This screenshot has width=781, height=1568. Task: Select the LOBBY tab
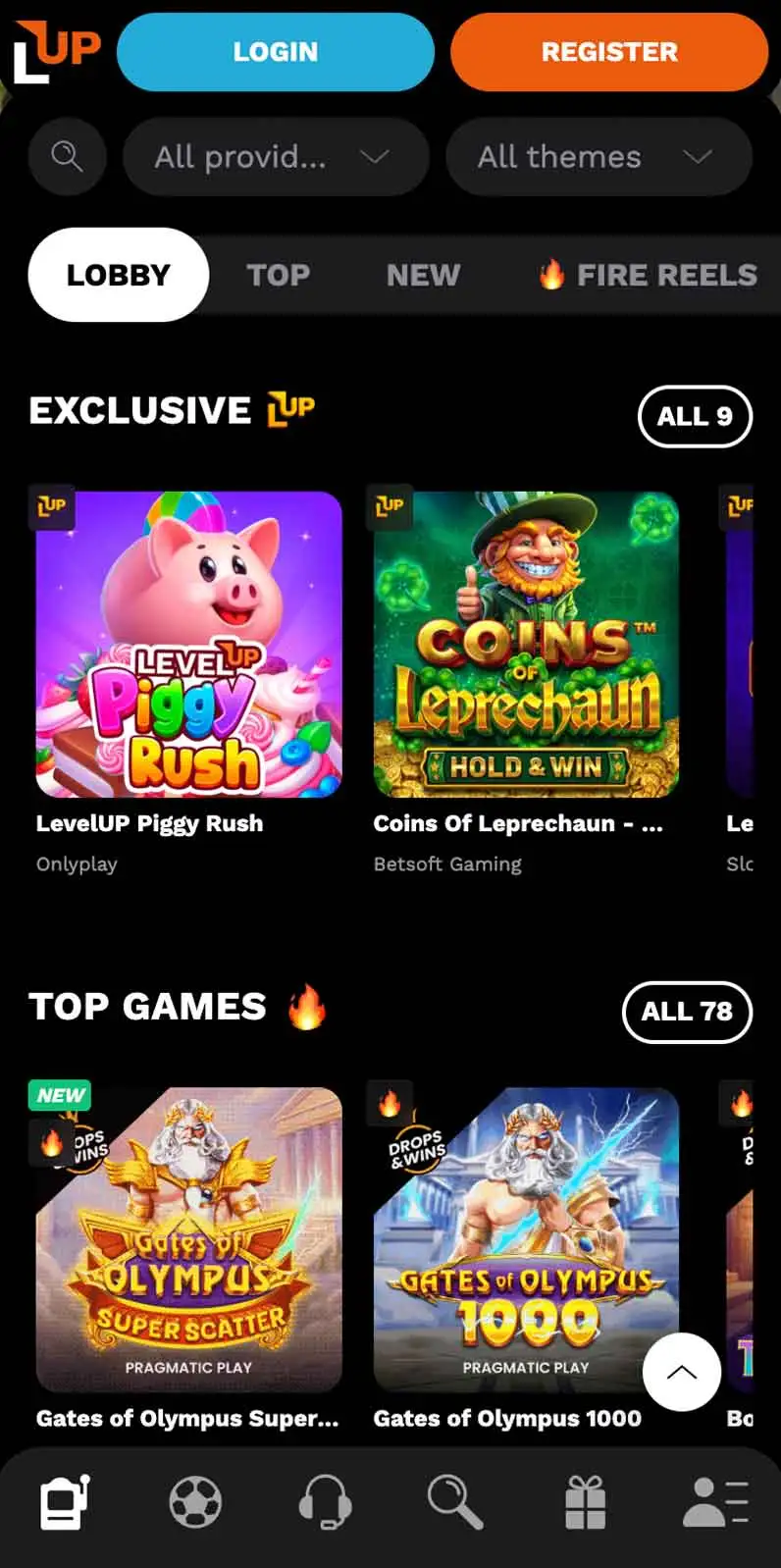tap(119, 275)
